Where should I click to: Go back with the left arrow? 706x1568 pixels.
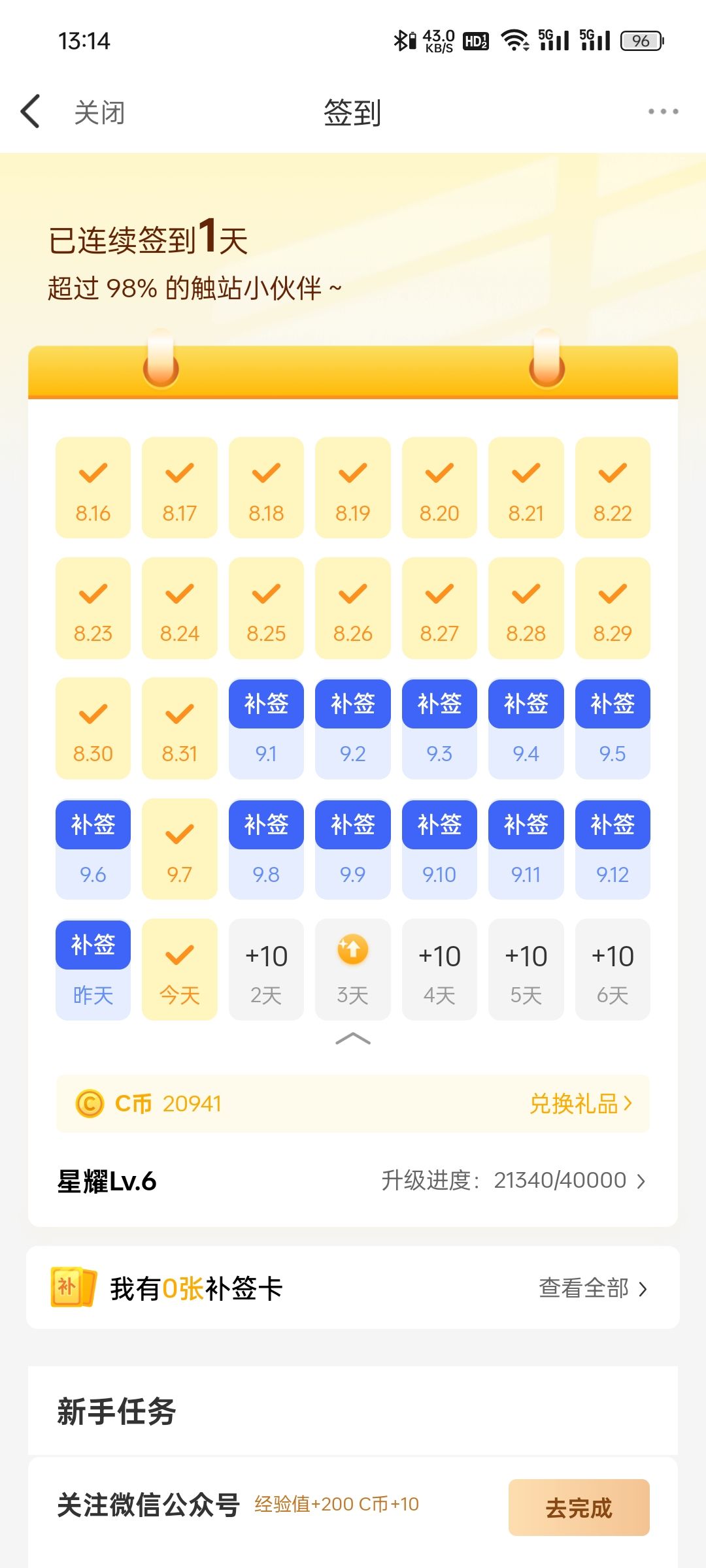[x=31, y=112]
